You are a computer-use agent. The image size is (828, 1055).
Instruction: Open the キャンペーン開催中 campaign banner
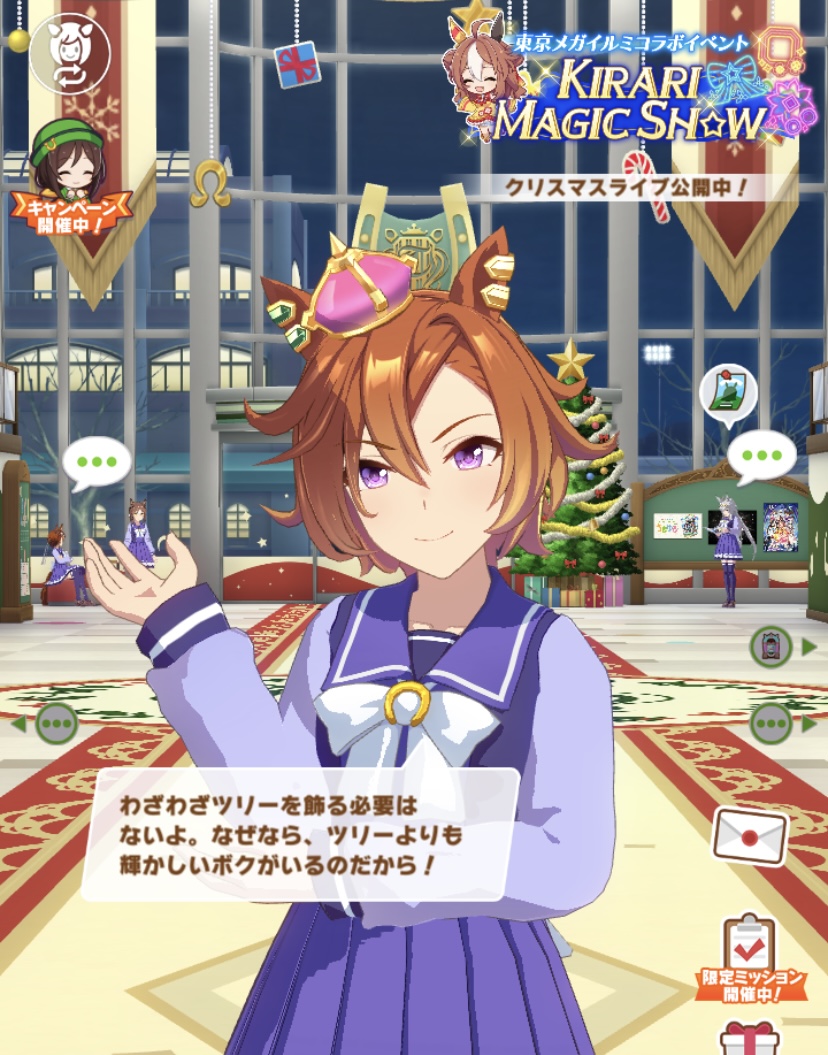click(70, 178)
